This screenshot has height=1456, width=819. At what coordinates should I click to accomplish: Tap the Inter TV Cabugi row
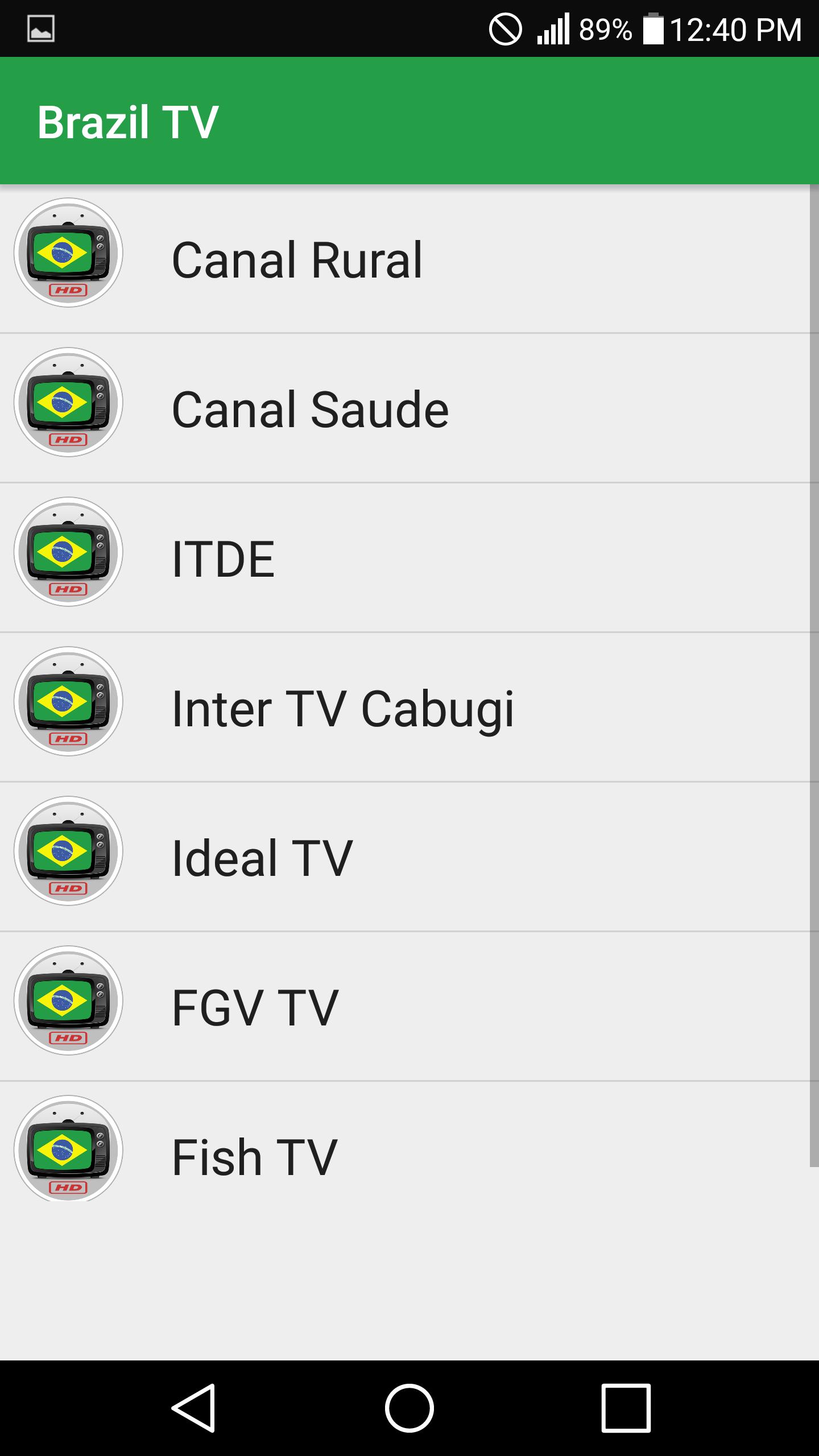pos(405,708)
